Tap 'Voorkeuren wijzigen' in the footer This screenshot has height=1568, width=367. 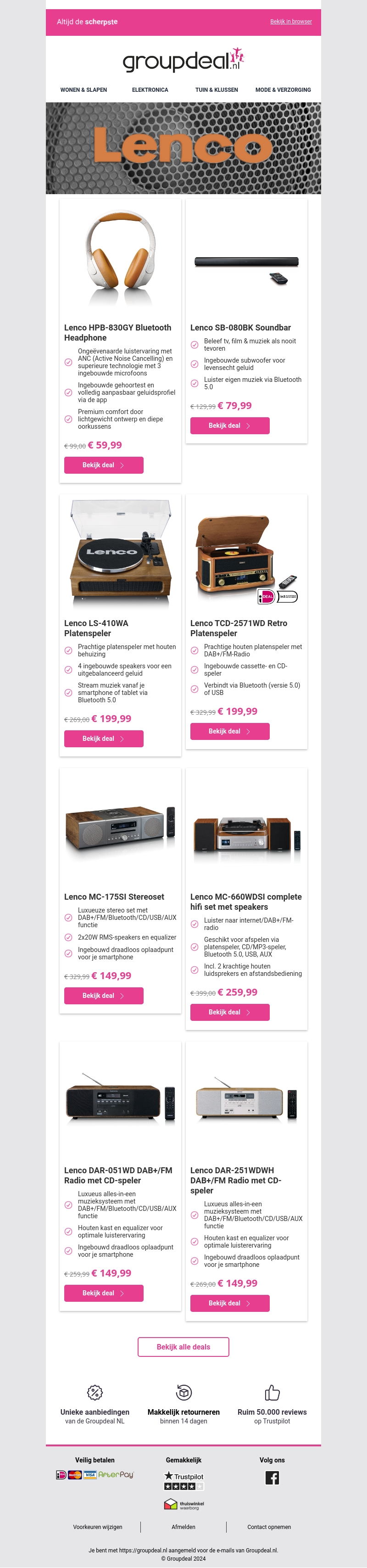(x=97, y=1527)
